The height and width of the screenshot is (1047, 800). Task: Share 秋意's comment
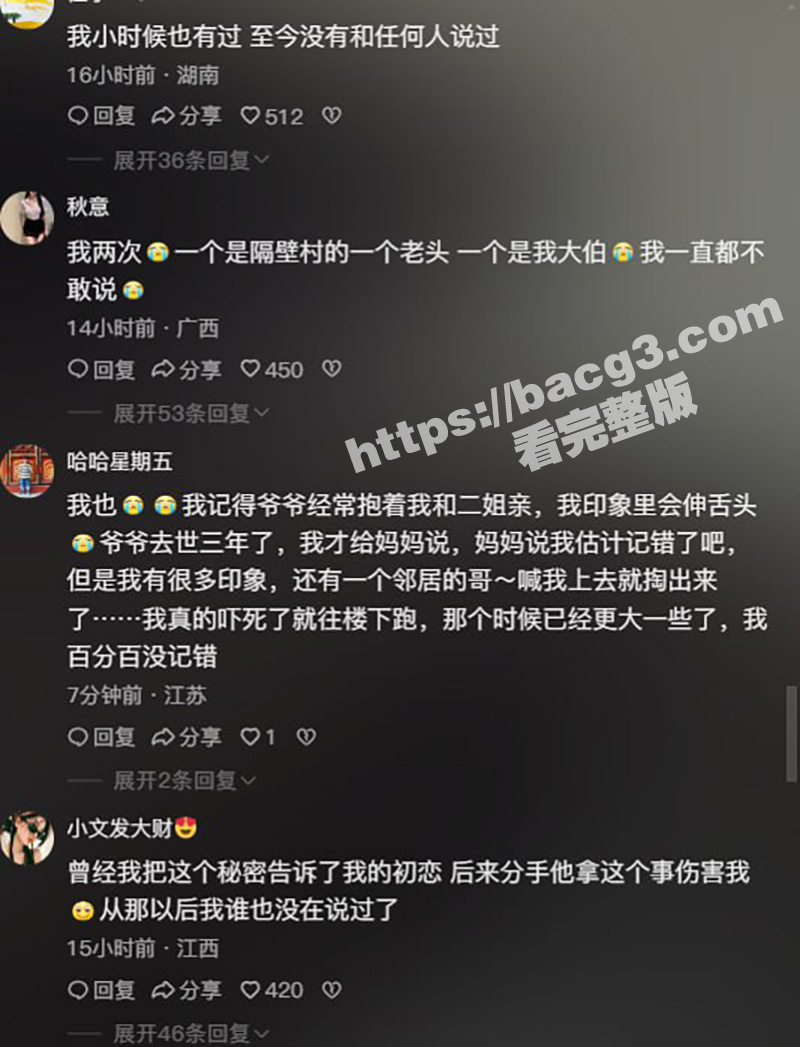pos(186,370)
